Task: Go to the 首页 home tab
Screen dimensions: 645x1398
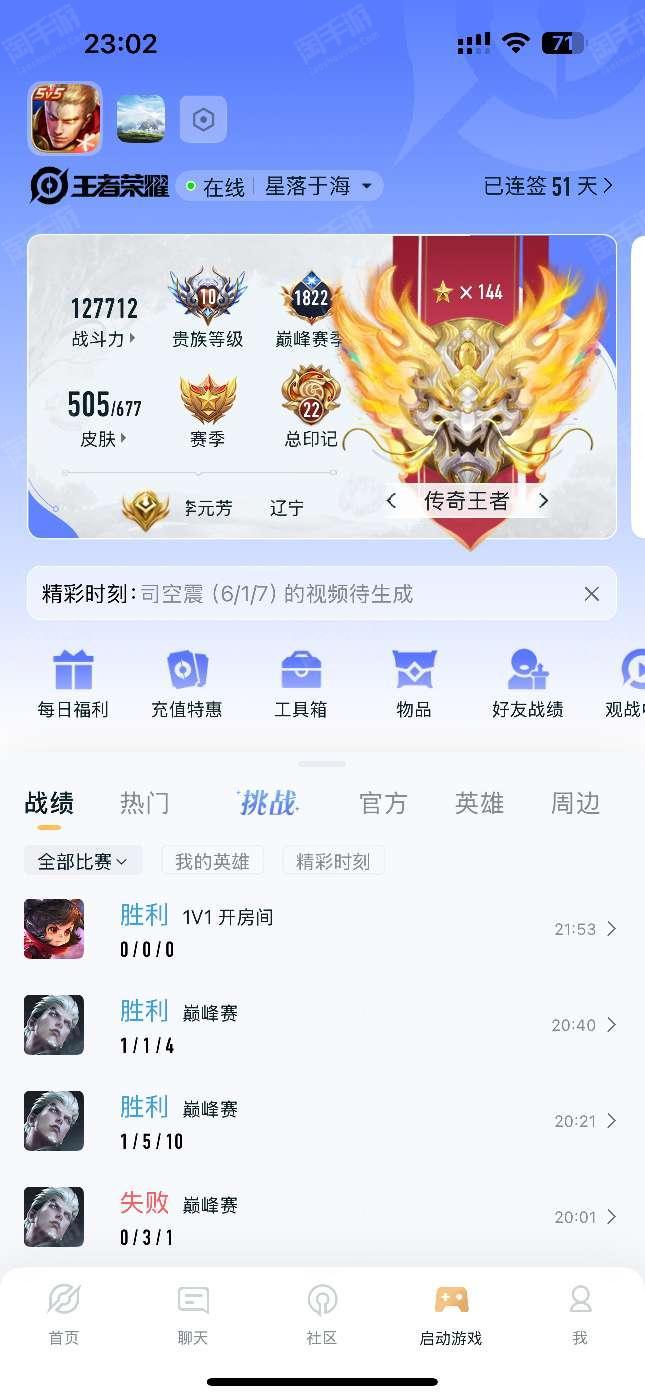Action: pyautogui.click(x=64, y=1315)
